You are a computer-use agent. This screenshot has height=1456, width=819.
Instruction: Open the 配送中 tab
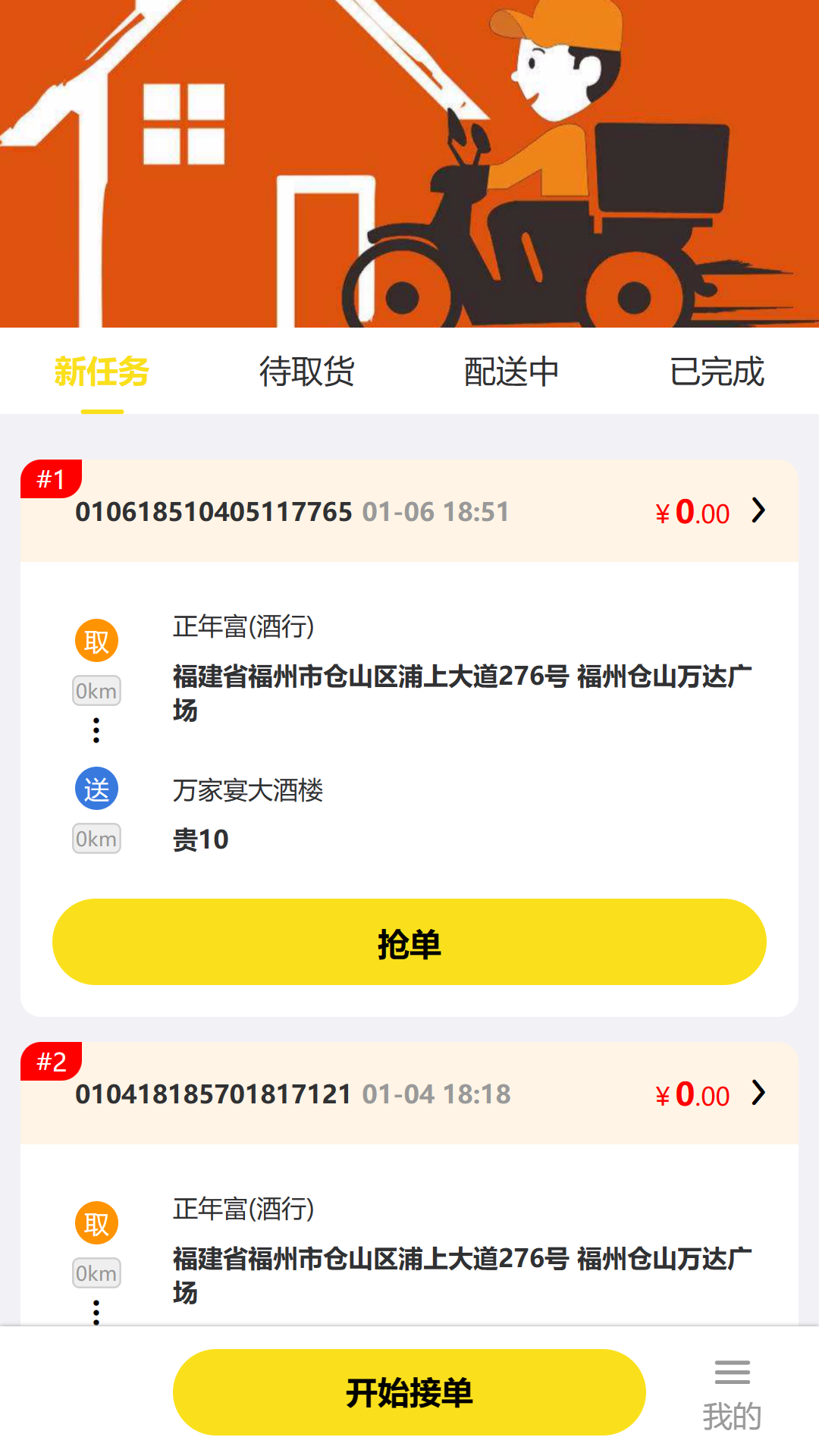[511, 372]
